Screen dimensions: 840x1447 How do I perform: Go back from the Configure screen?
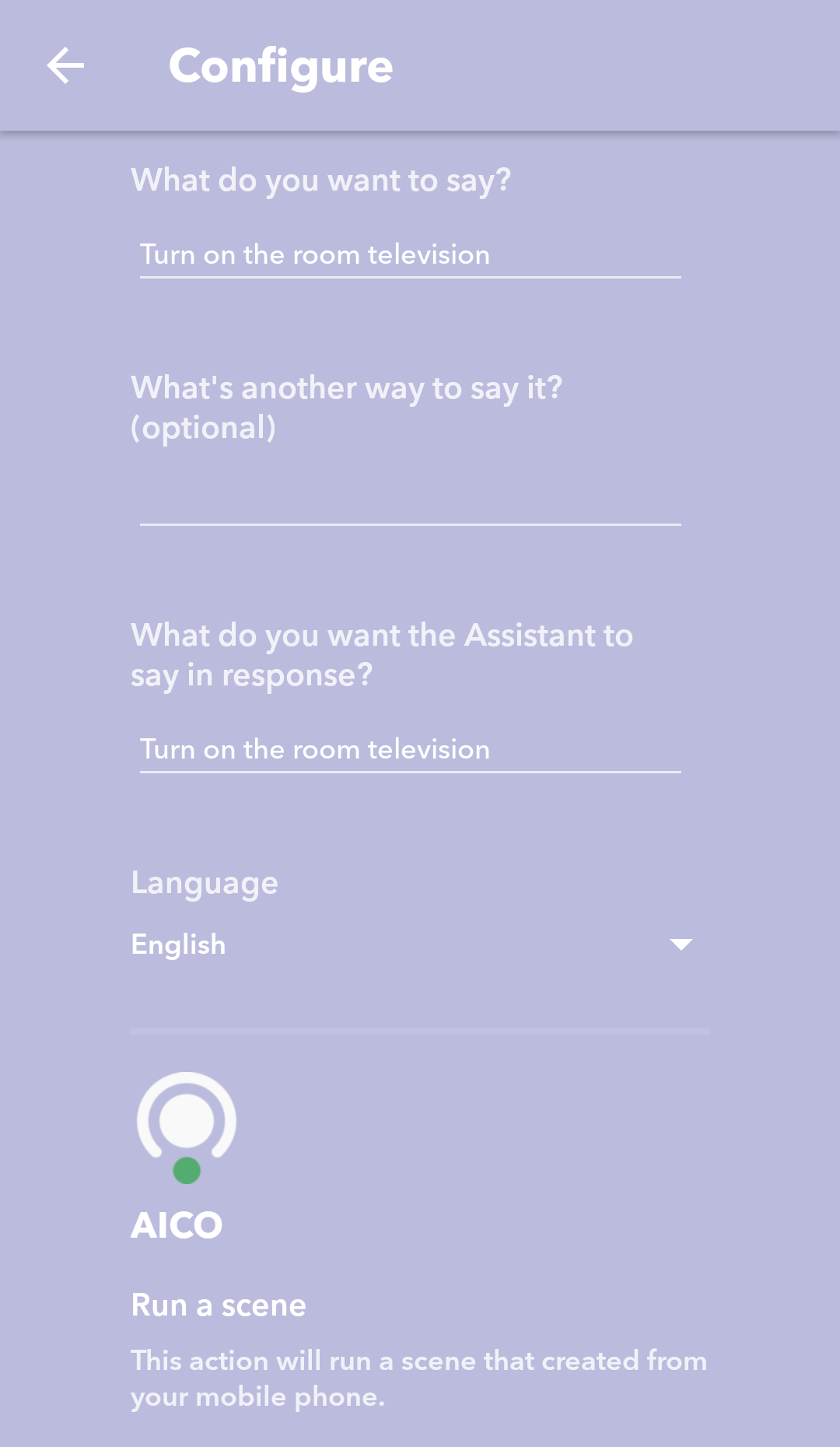tap(65, 65)
